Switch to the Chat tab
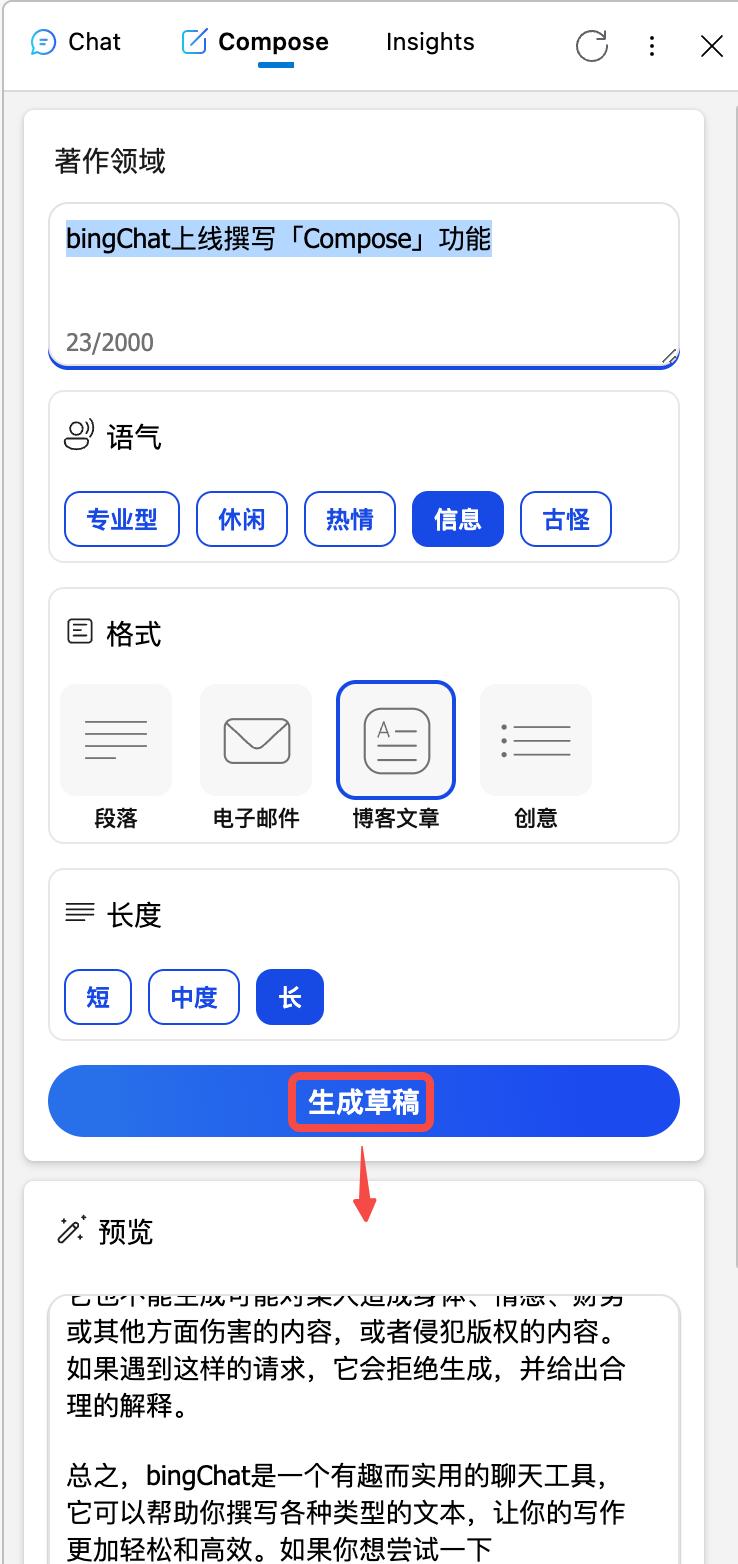738x1564 pixels. pyautogui.click(x=94, y=42)
